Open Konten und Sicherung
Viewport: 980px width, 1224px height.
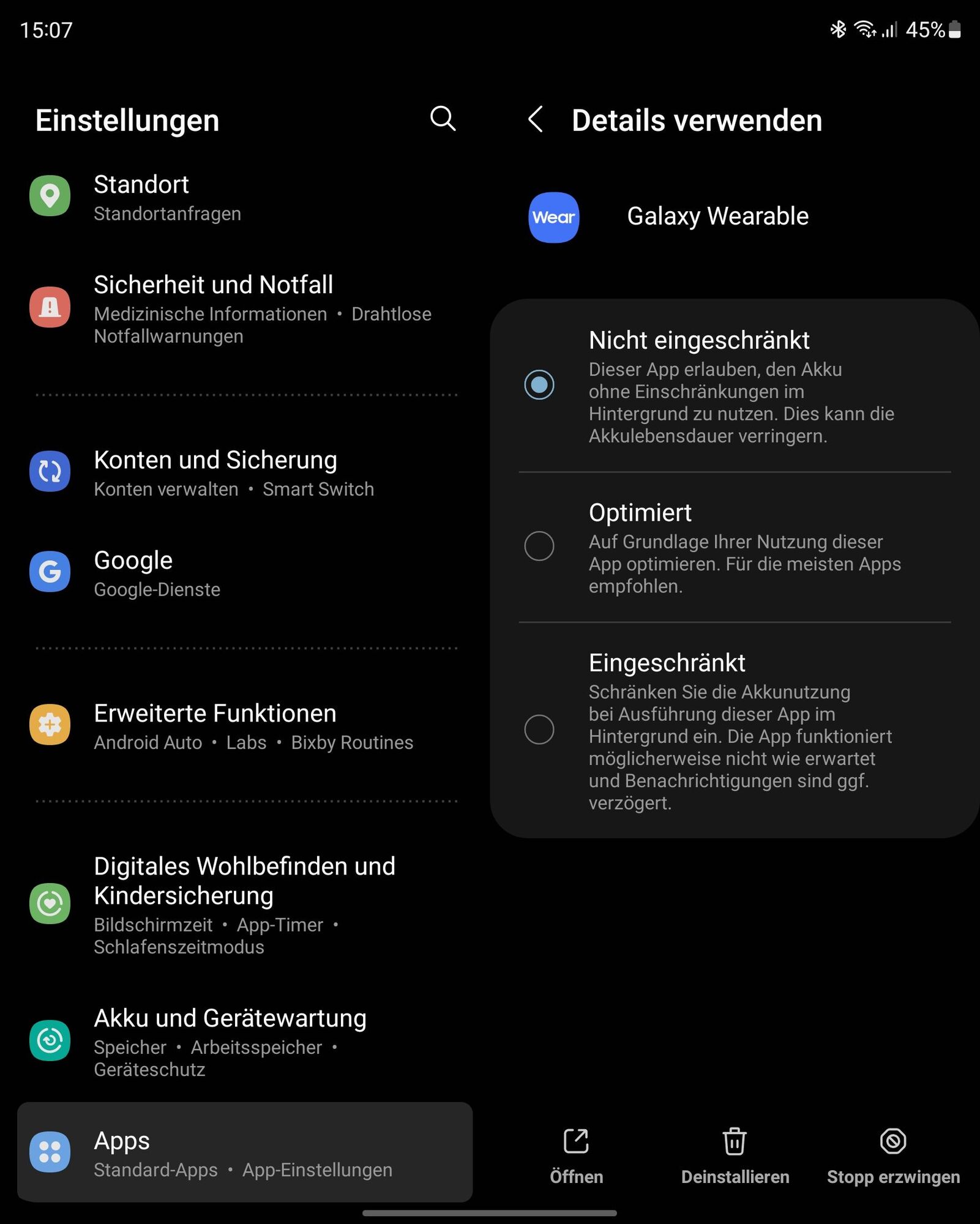tap(245, 473)
